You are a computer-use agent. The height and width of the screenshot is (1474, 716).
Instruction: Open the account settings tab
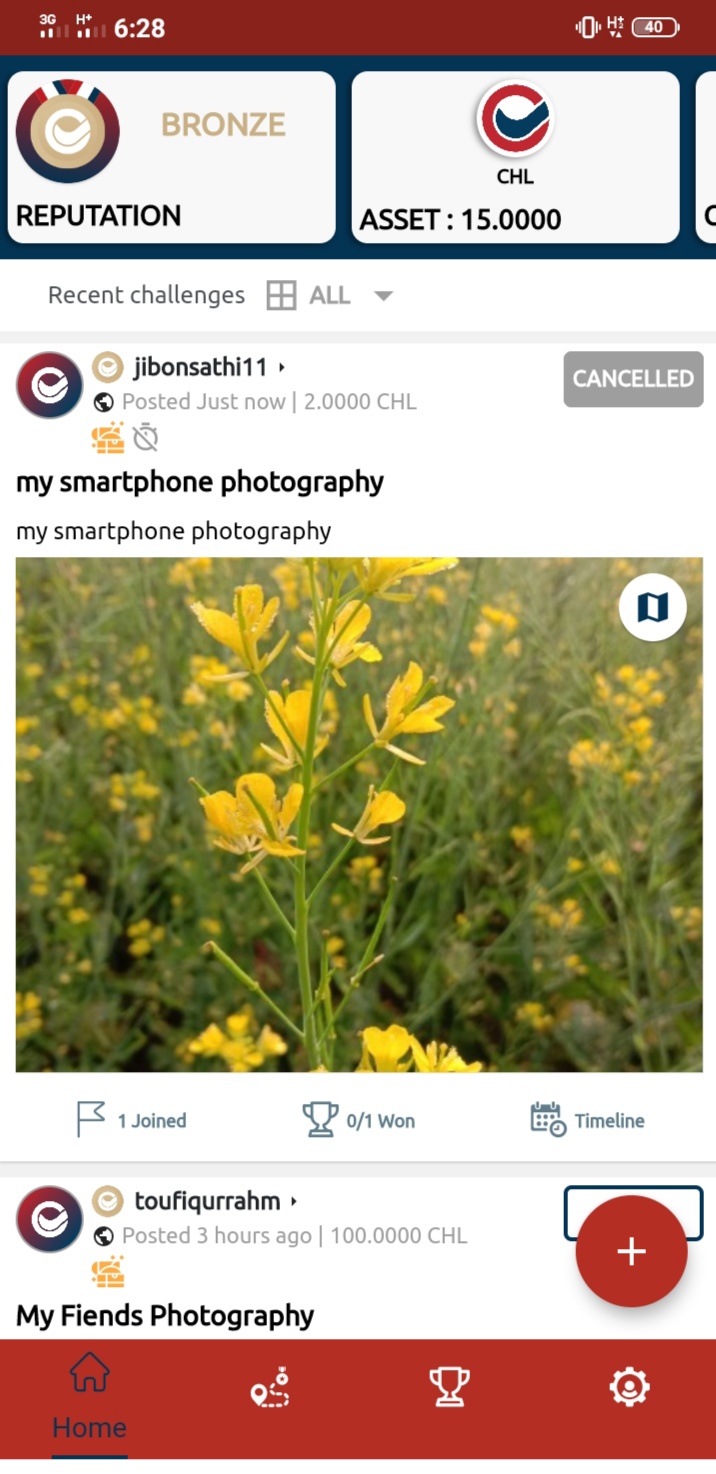tap(629, 1388)
